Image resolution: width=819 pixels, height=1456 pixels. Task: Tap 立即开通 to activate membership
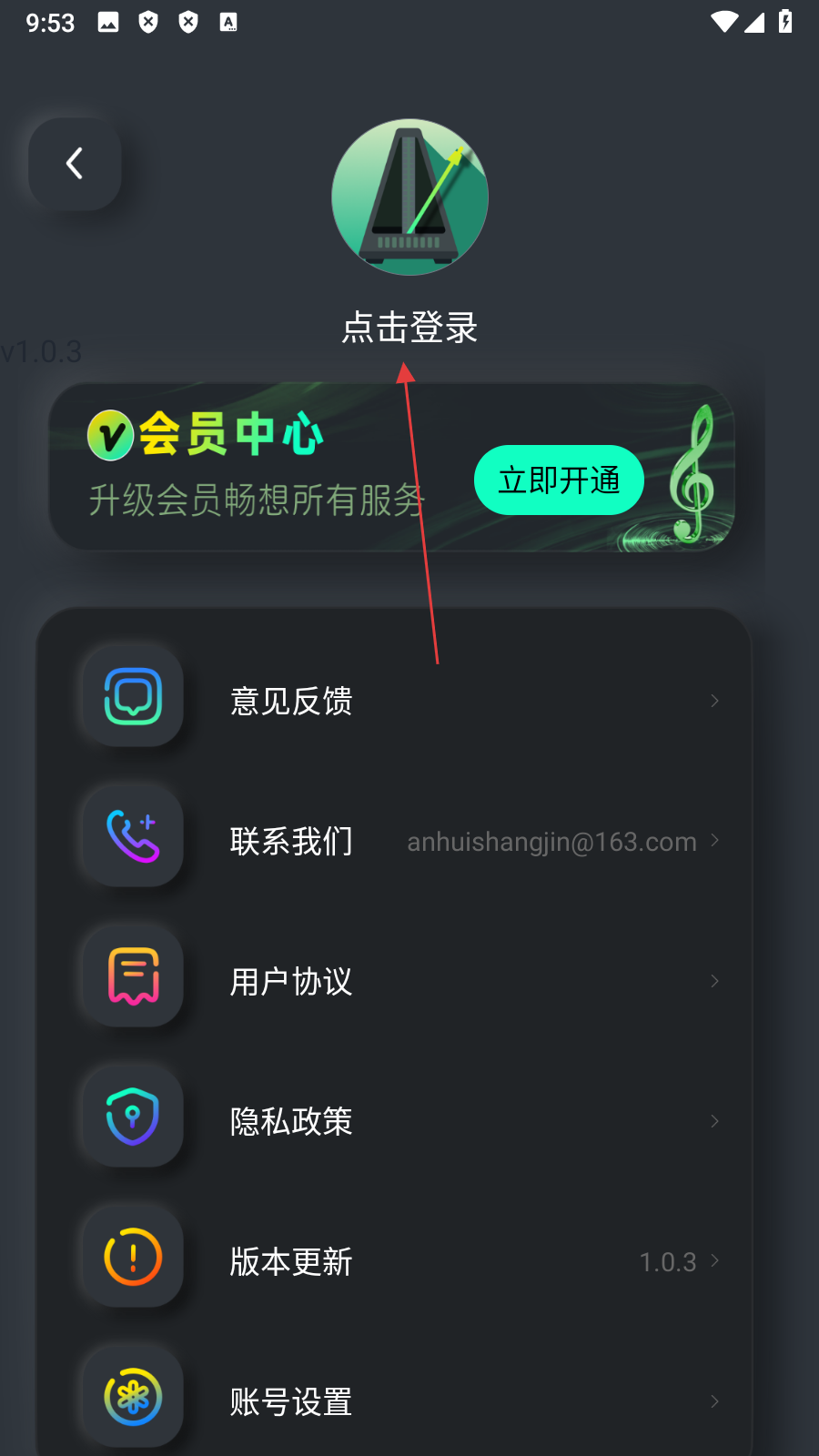point(559,480)
